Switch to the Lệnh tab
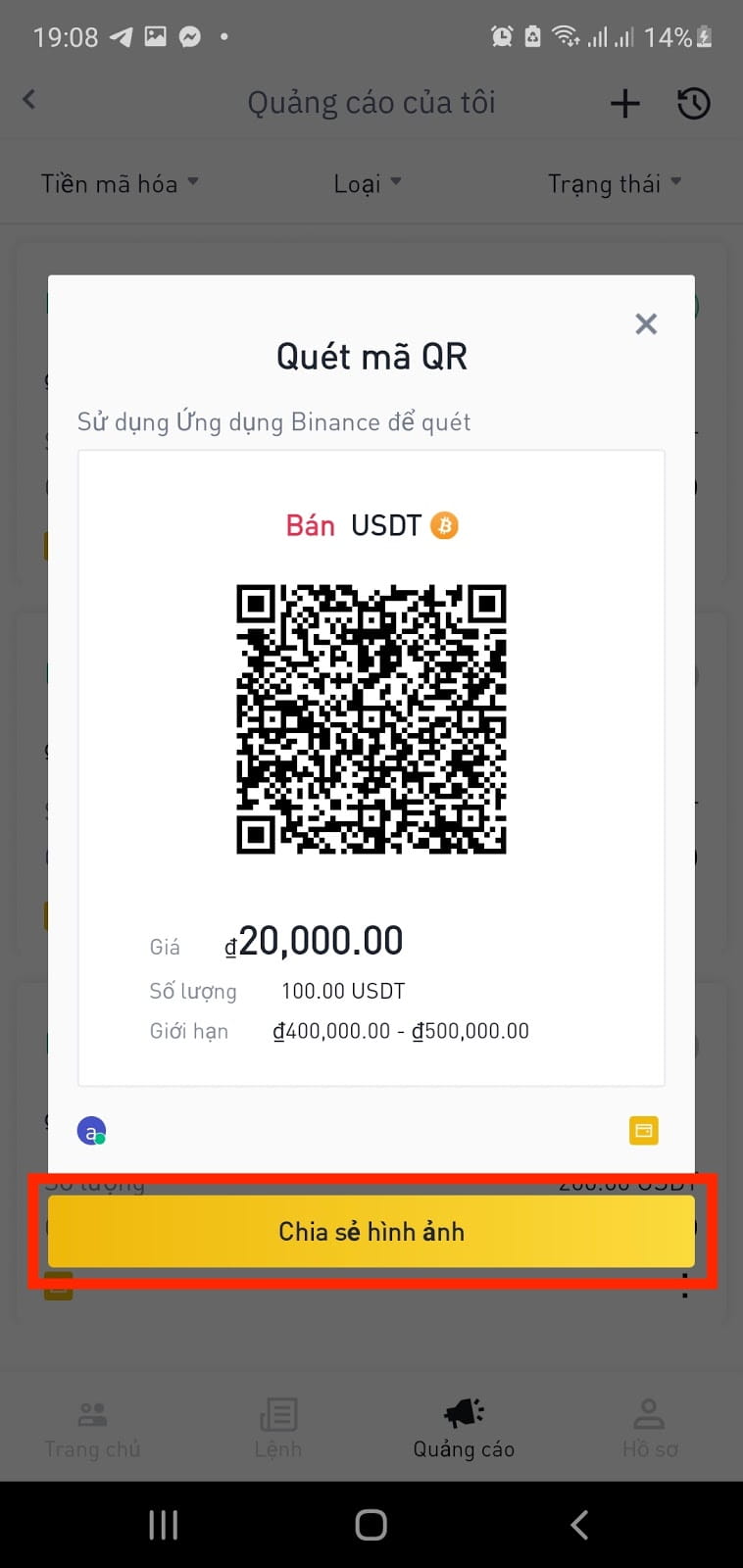743x1568 pixels. (x=278, y=1429)
